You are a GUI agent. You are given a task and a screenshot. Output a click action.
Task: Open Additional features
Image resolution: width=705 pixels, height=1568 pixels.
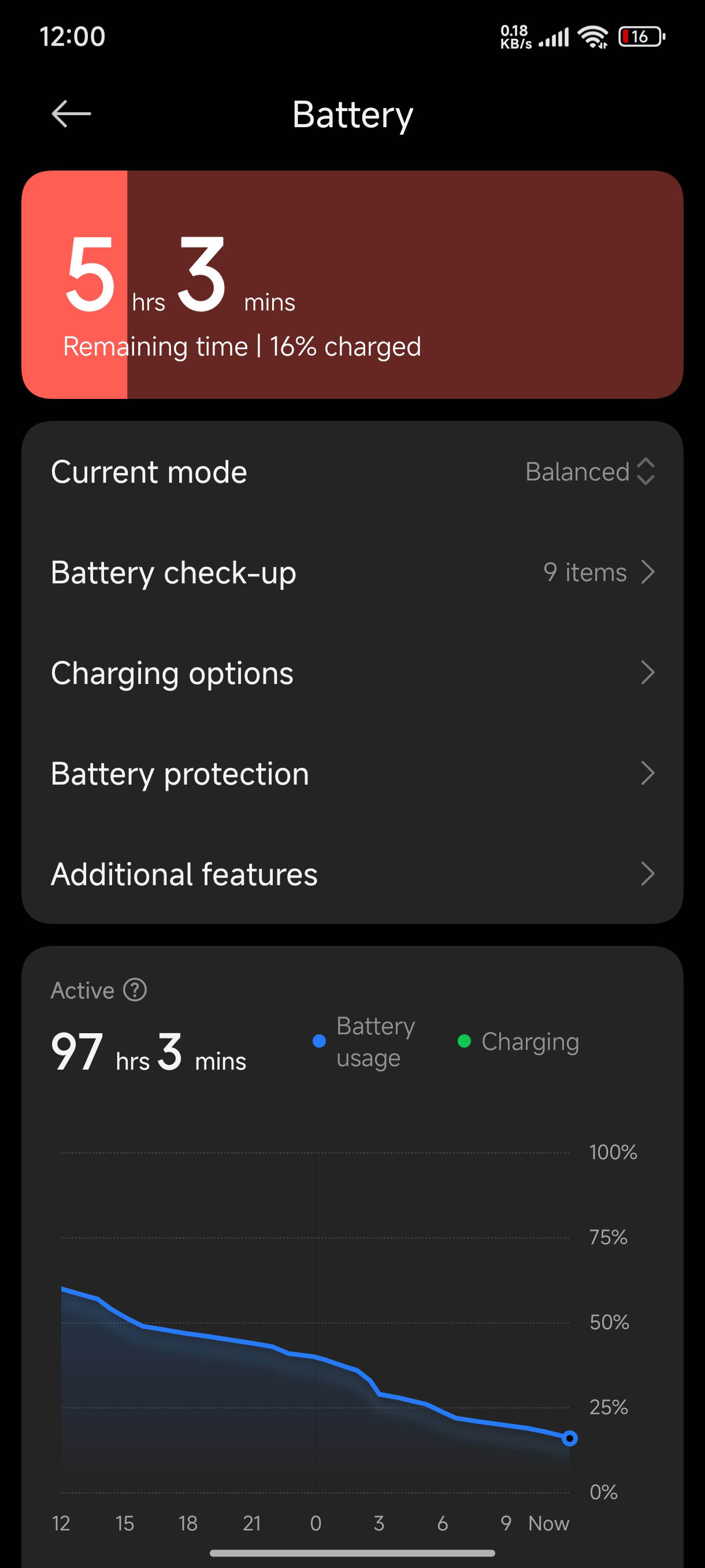coord(352,874)
